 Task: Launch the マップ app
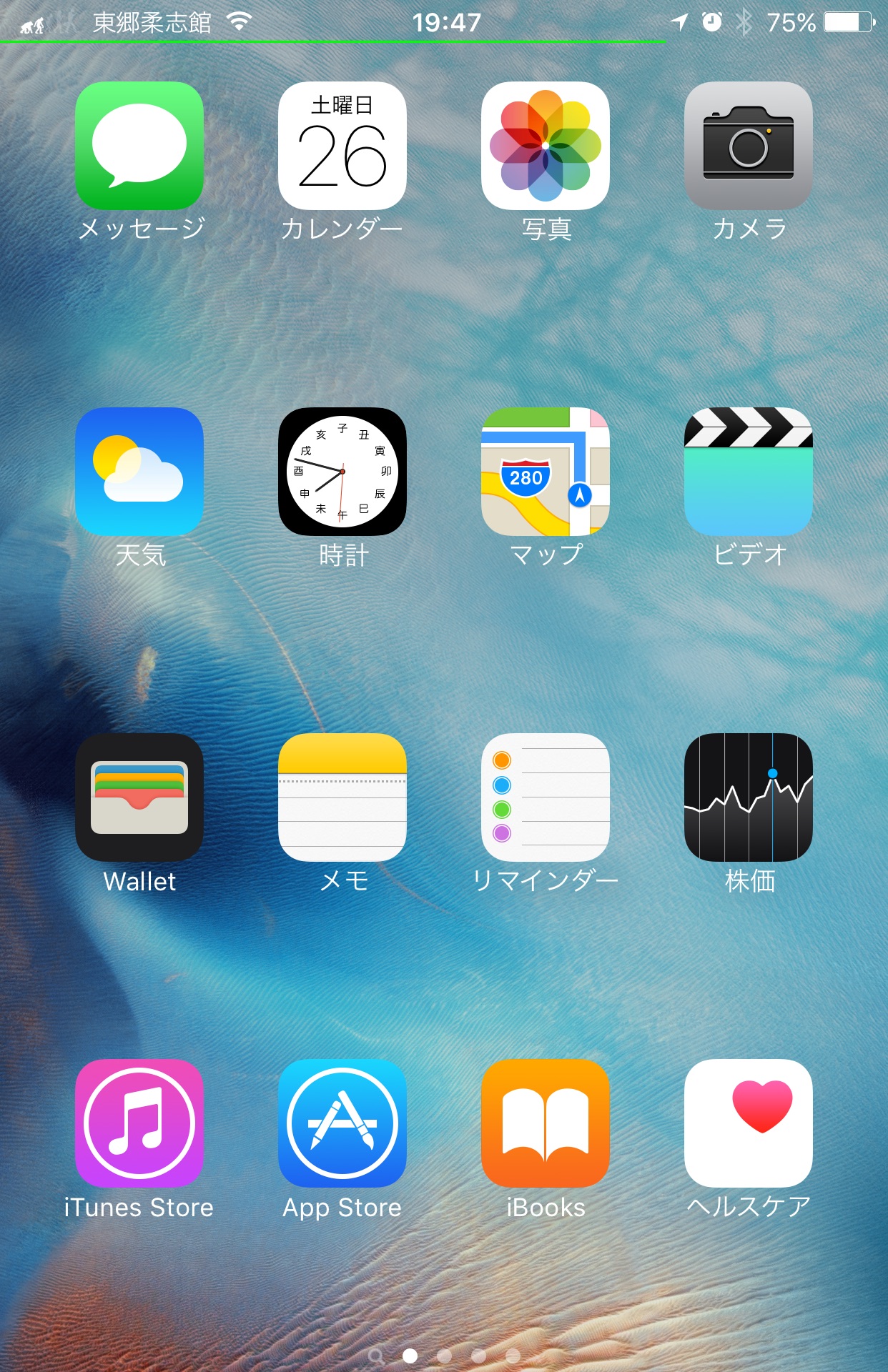click(545, 472)
